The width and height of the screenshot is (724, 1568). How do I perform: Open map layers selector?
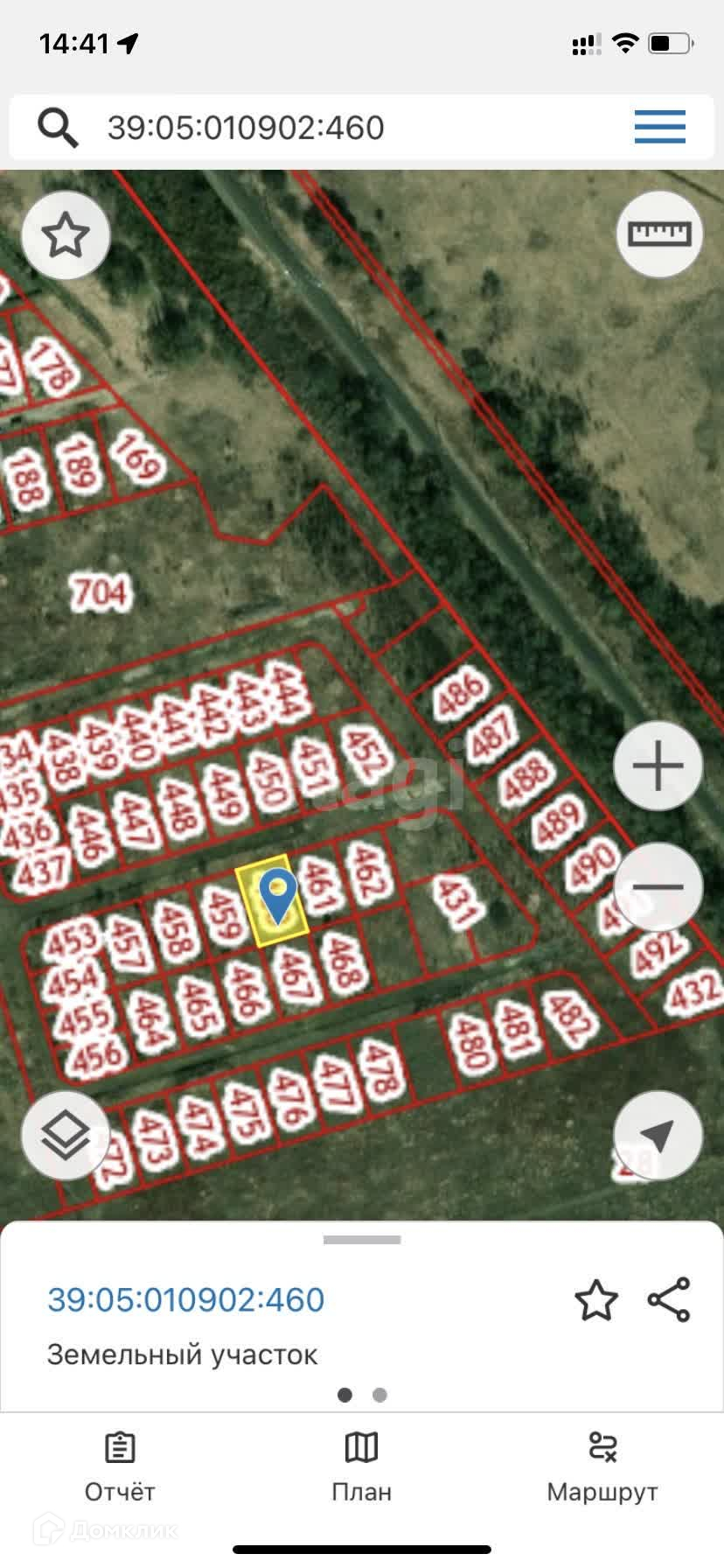tap(66, 1136)
